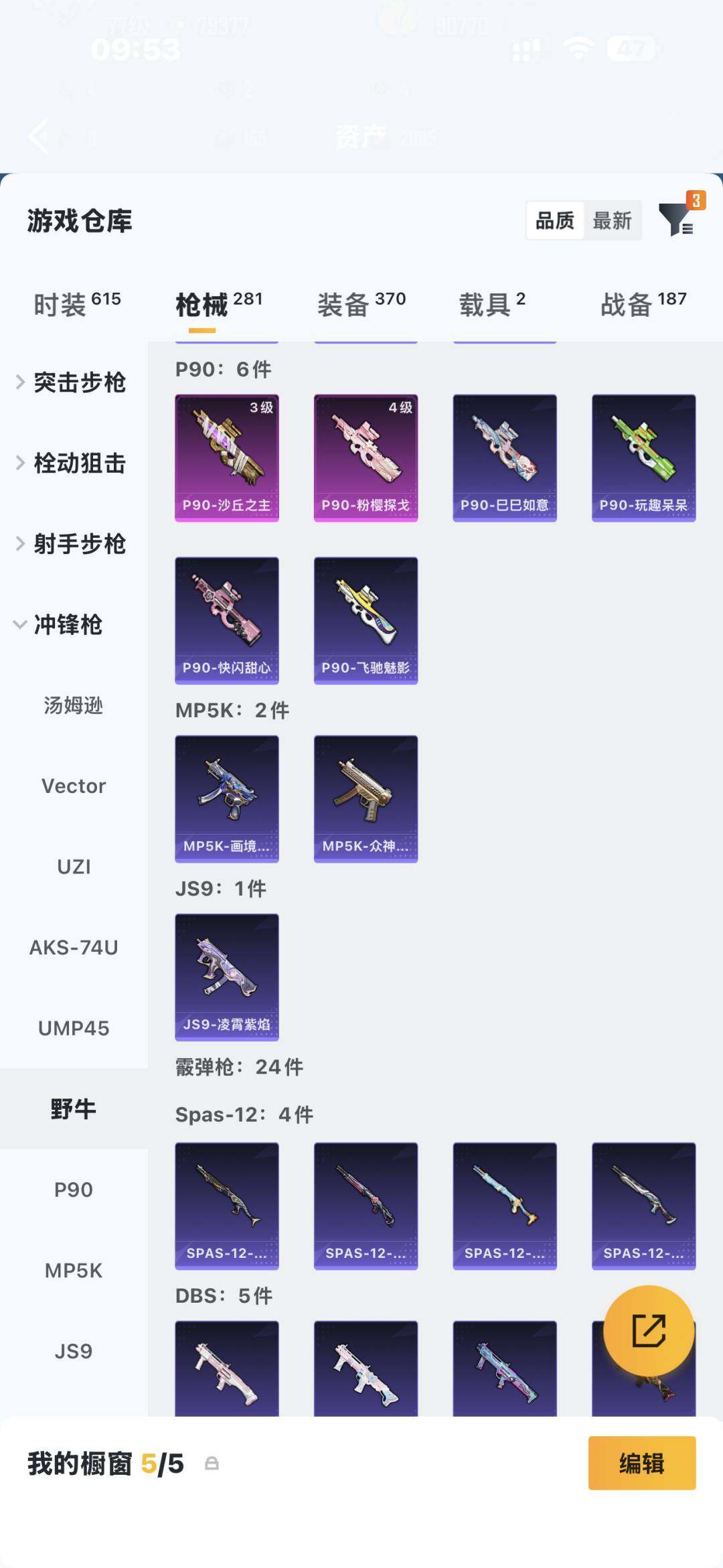Open the P90-粉樱探戈 level 4 skin
This screenshot has width=723, height=1568.
[366, 457]
